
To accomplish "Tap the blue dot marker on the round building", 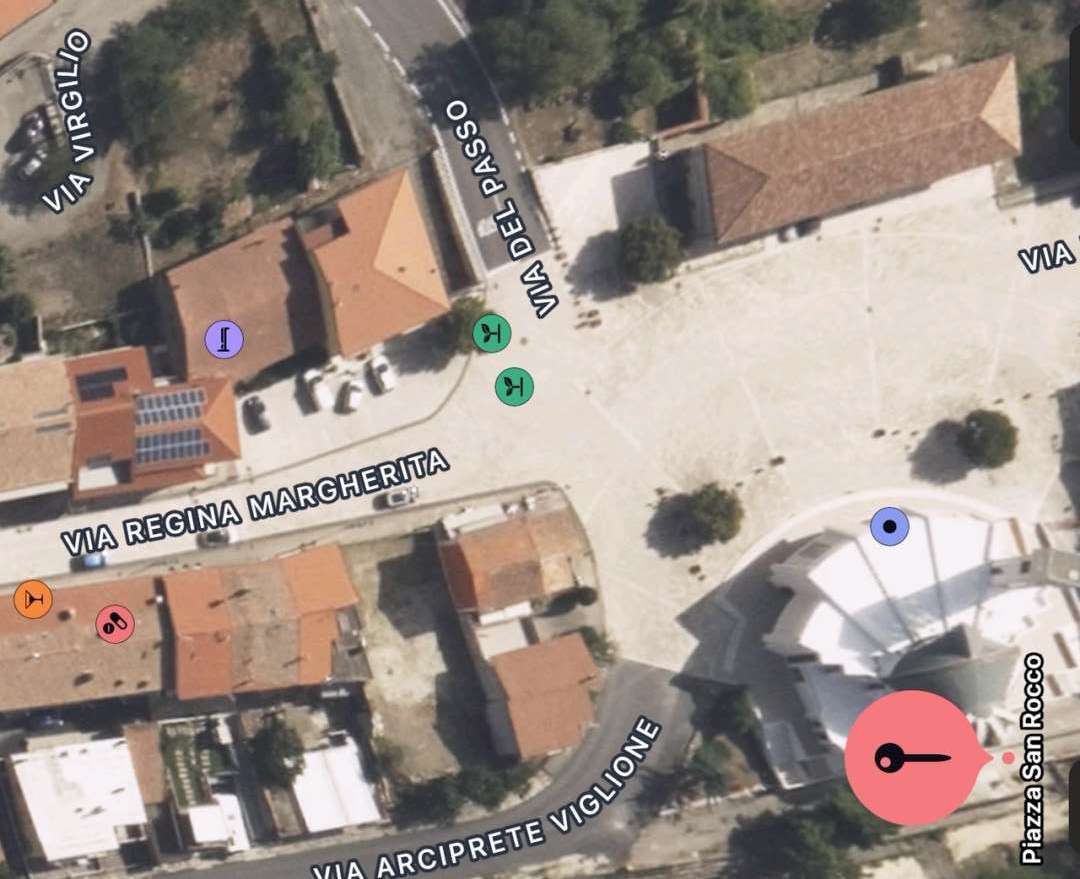I will 889,526.
